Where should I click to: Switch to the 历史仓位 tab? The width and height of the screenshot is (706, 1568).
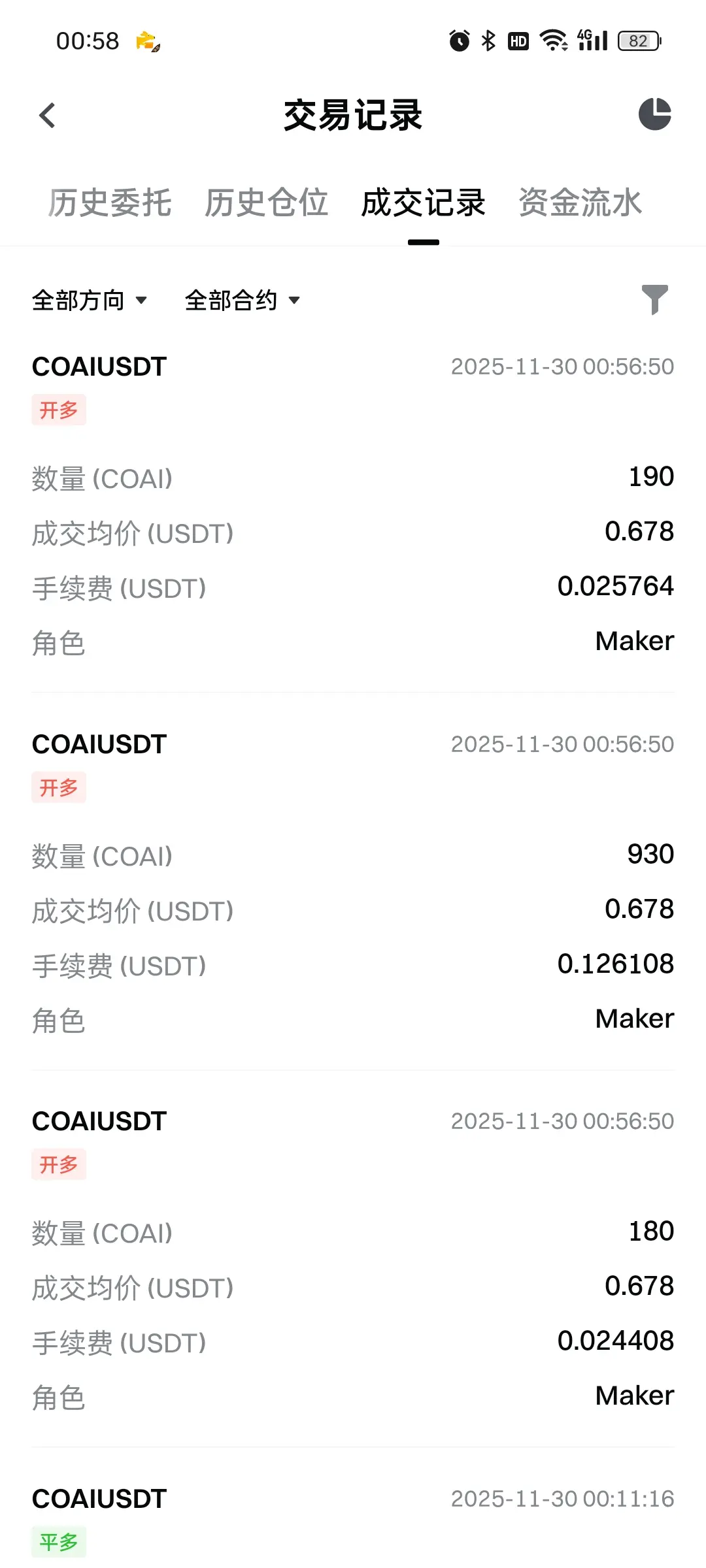pos(267,202)
